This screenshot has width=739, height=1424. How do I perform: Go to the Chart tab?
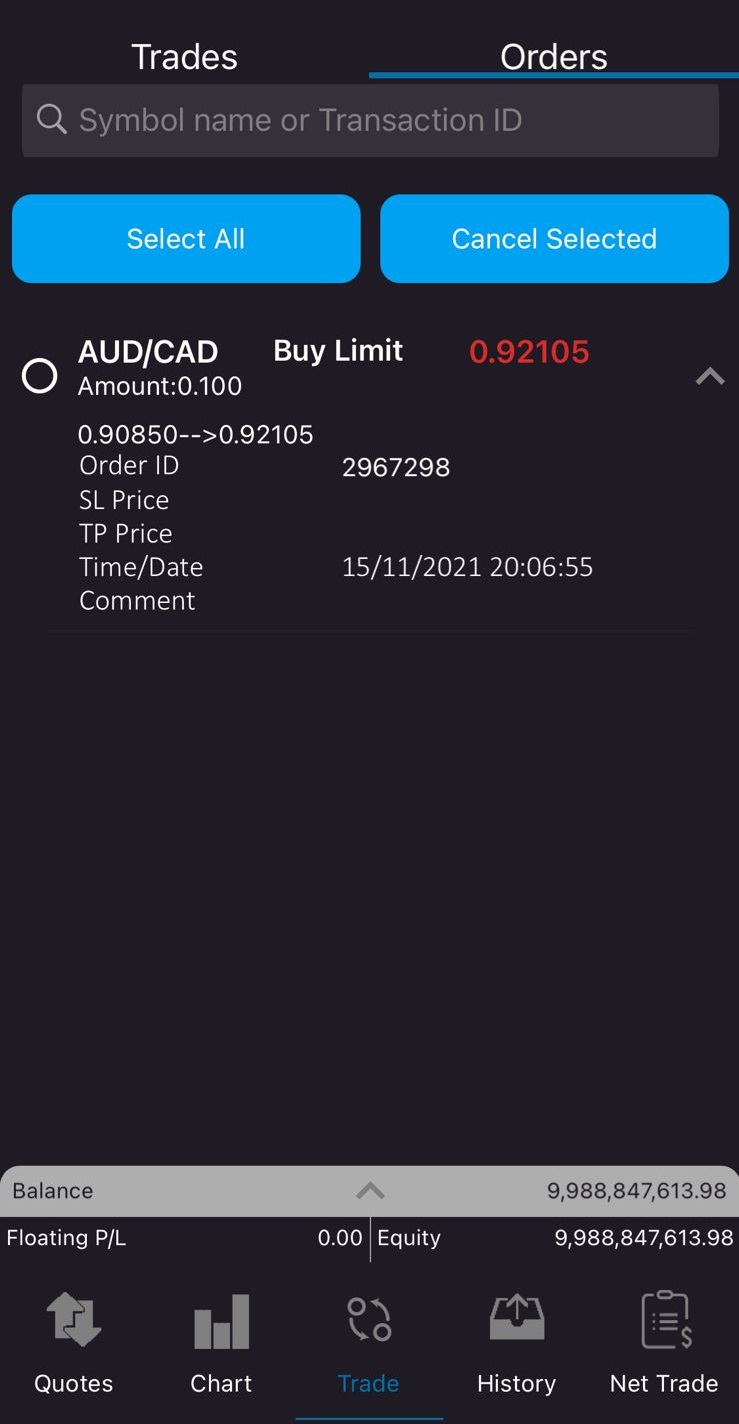pyautogui.click(x=221, y=1343)
